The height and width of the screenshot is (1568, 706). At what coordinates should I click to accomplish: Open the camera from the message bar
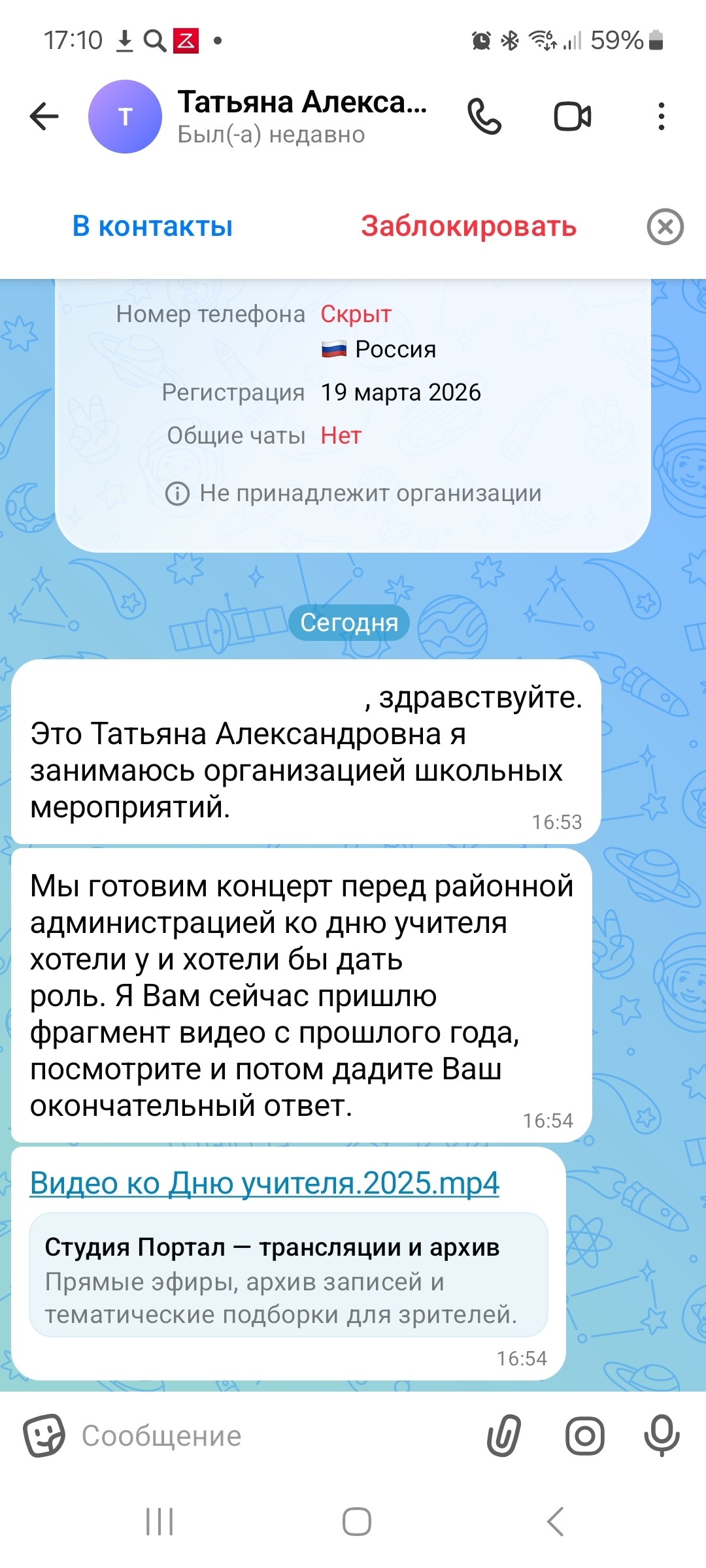(x=584, y=1435)
